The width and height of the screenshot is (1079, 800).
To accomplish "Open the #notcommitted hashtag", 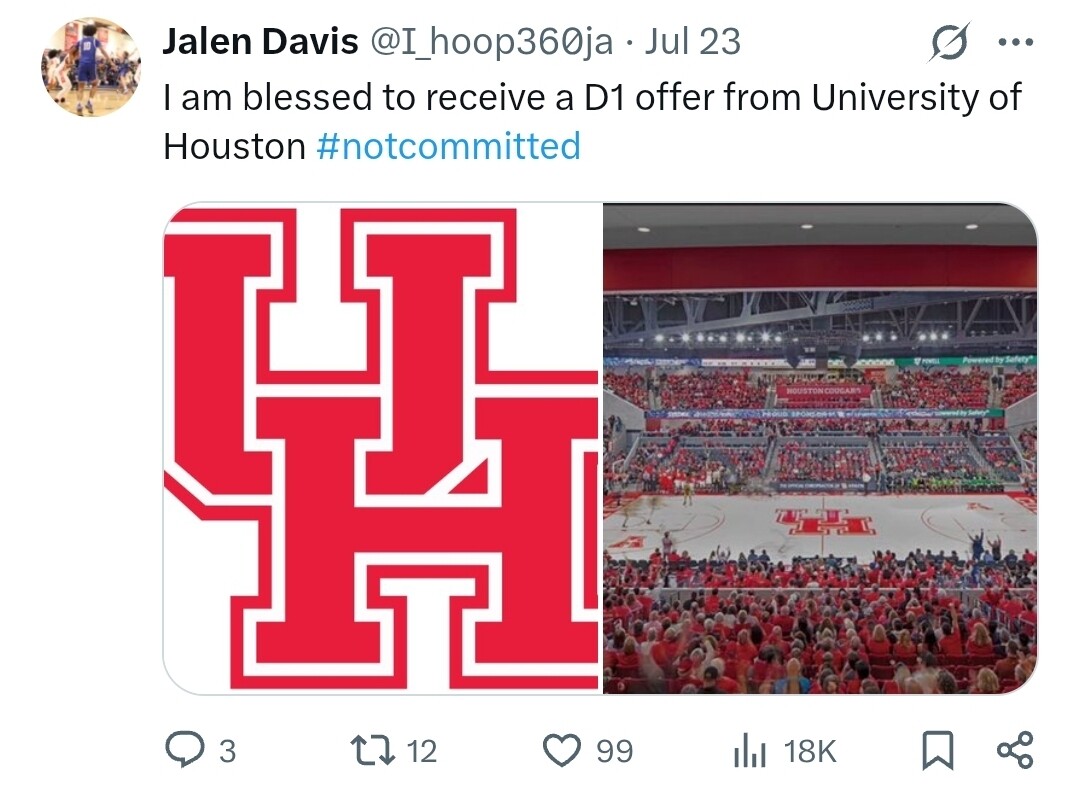I will coord(448,147).
